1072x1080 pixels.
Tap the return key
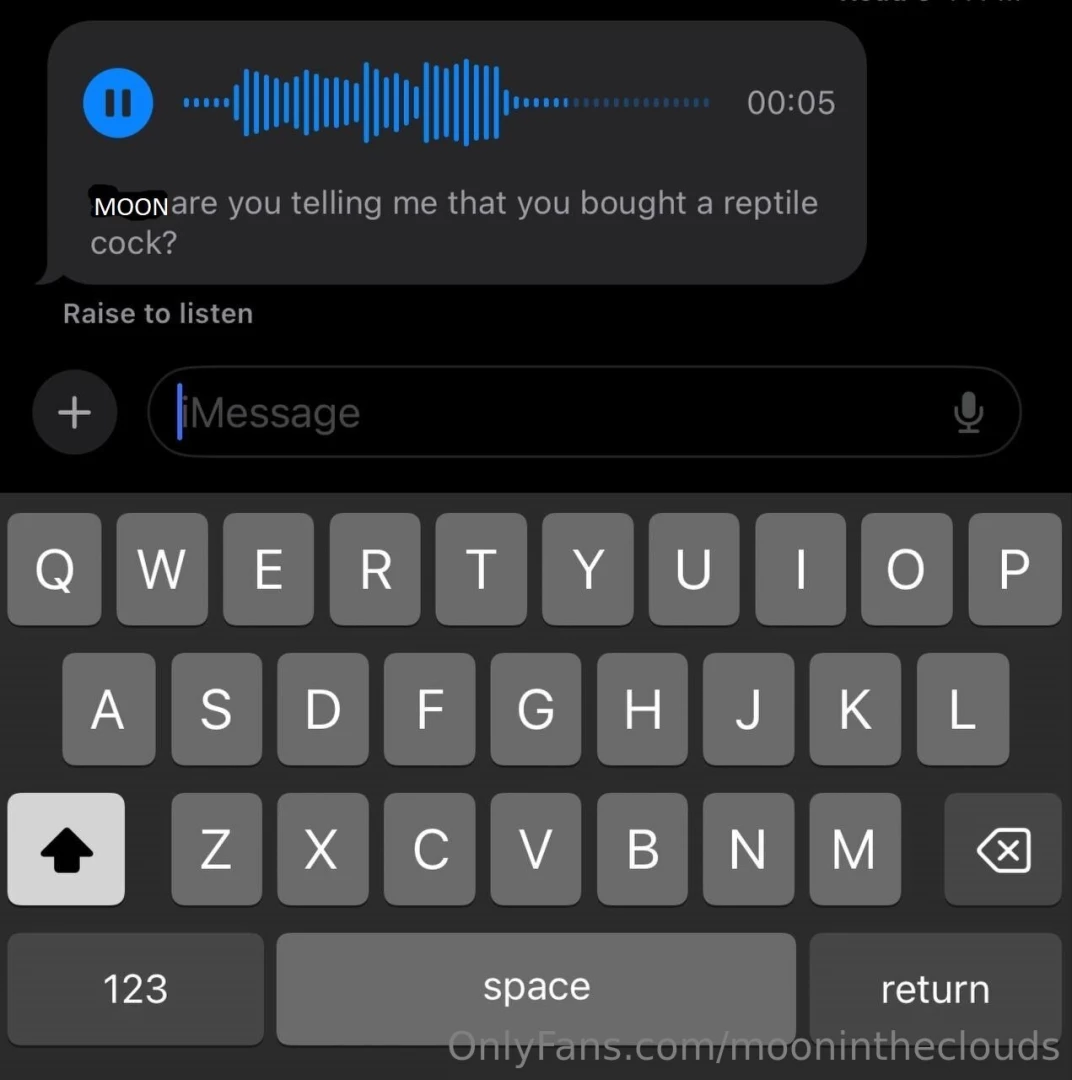pyautogui.click(x=934, y=988)
